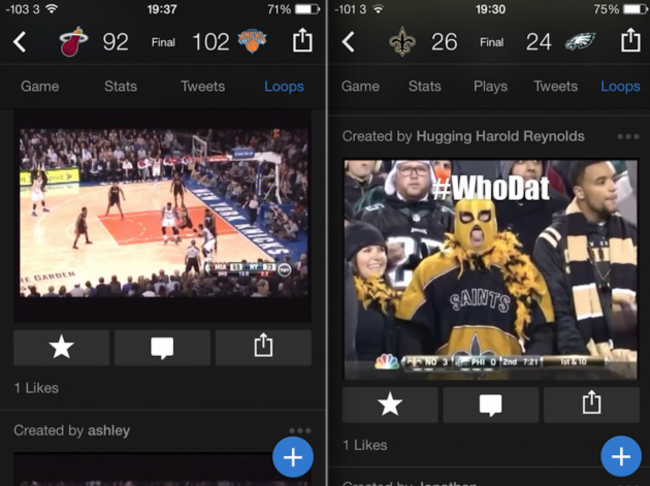The width and height of the screenshot is (650, 486).
Task: Share the Heat vs Knicks game from header
Action: point(303,40)
